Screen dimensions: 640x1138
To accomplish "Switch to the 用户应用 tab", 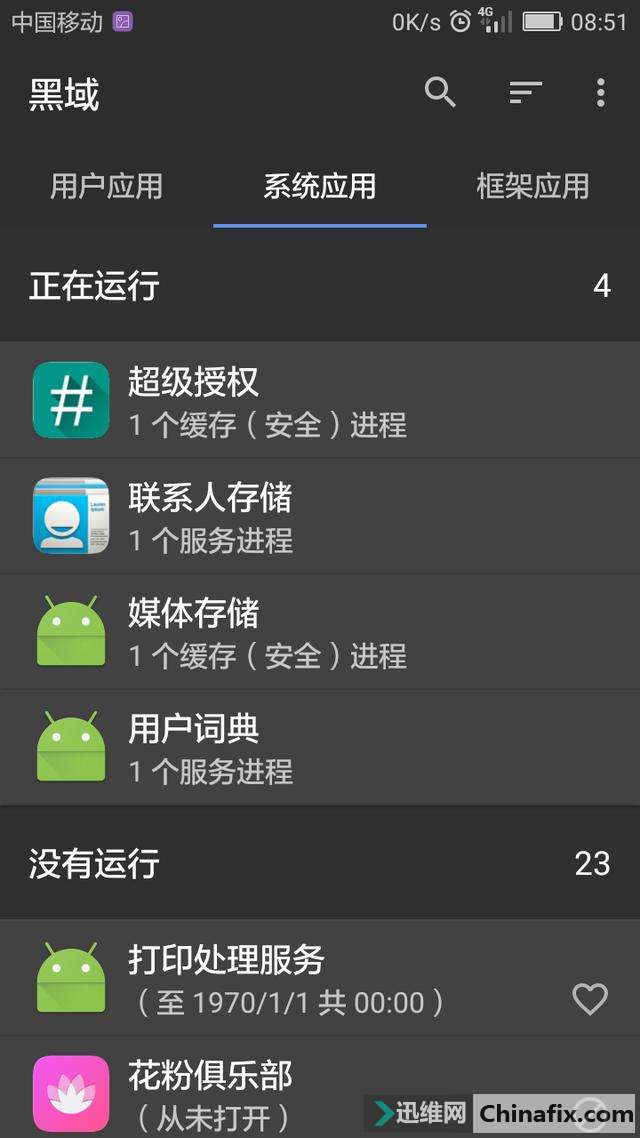I will (x=106, y=186).
